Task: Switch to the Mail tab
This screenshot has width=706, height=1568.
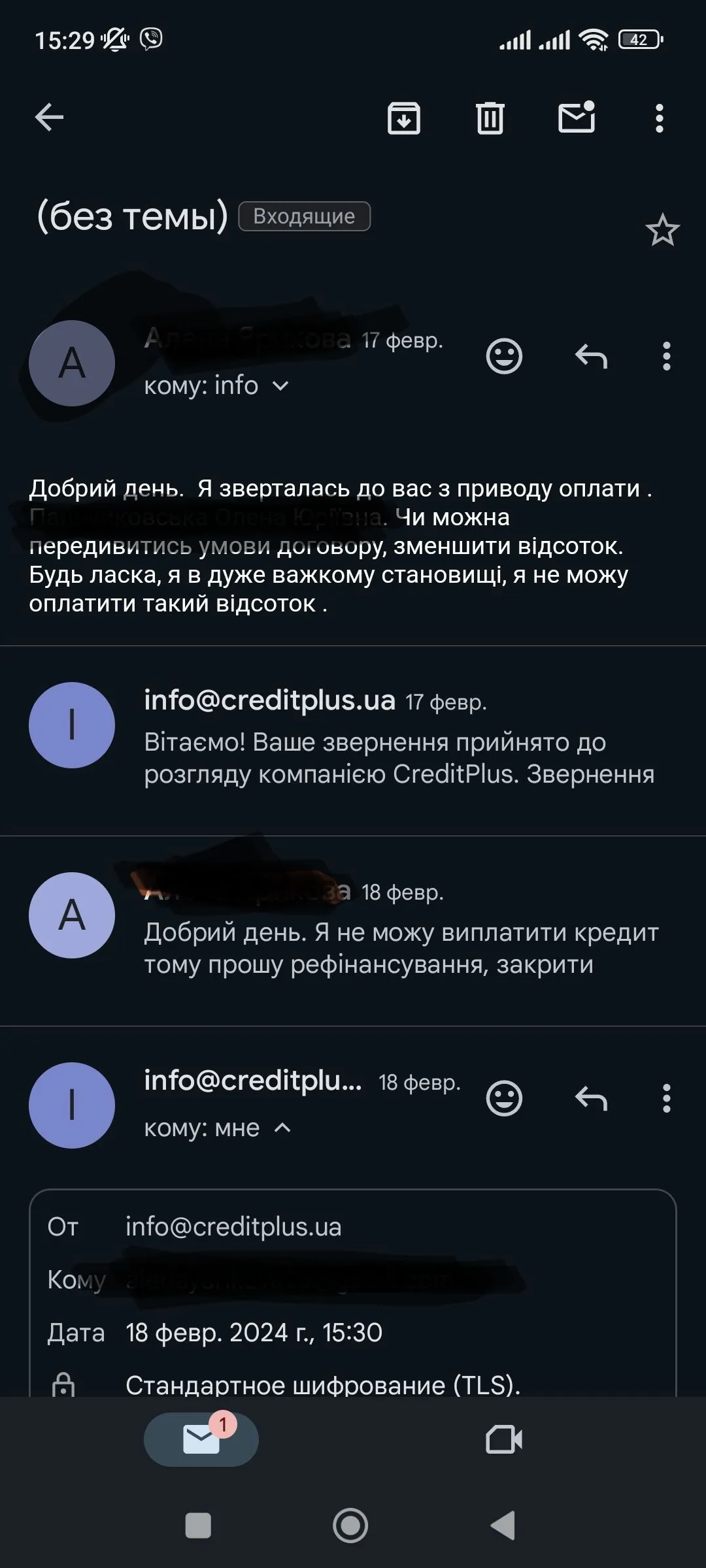Action: pos(201,1440)
